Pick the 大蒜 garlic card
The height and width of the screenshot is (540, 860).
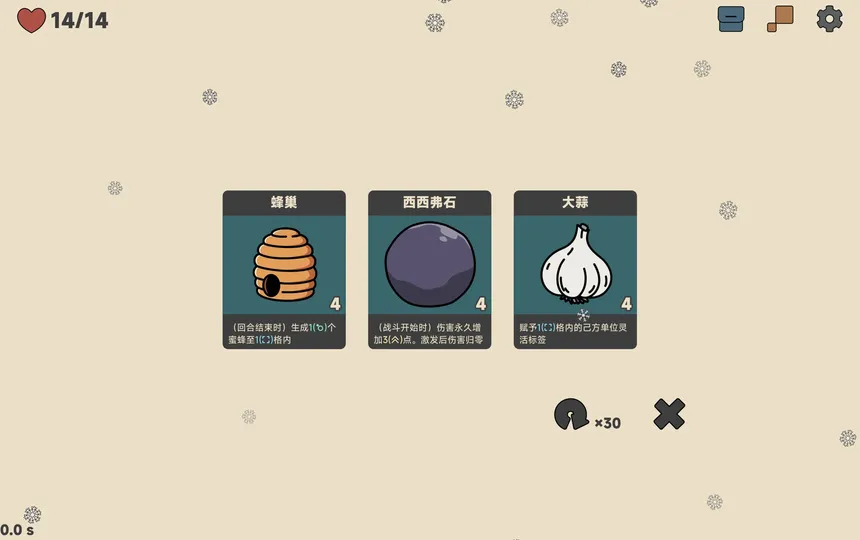[575, 268]
